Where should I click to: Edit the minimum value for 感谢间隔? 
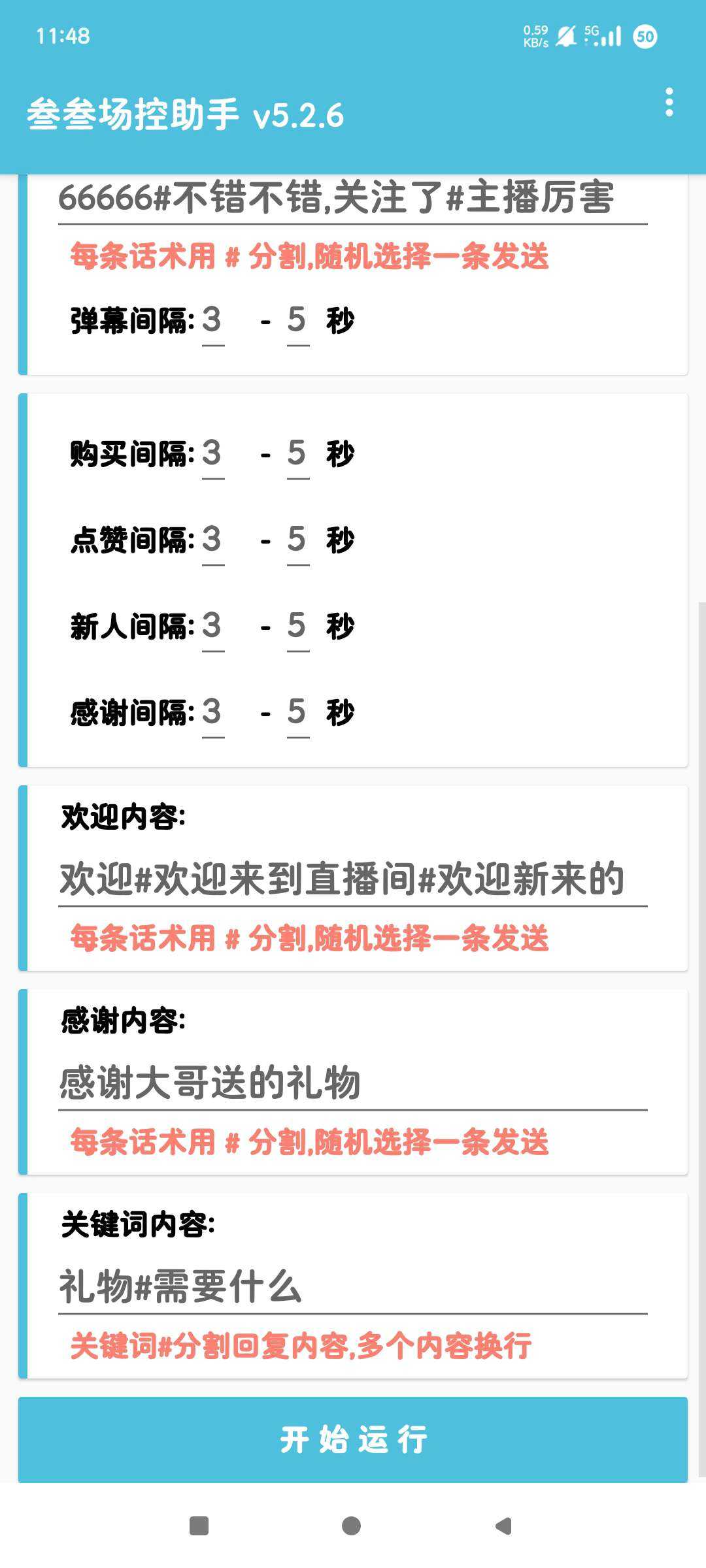(213, 713)
